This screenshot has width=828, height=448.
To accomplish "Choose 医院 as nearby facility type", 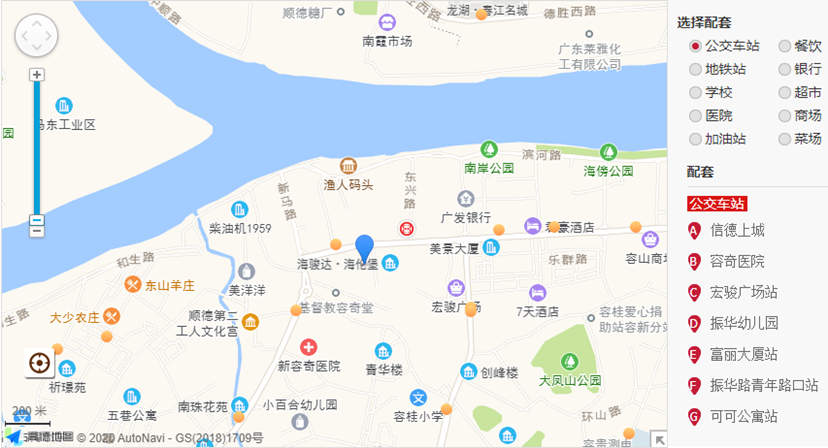I will tap(695, 116).
